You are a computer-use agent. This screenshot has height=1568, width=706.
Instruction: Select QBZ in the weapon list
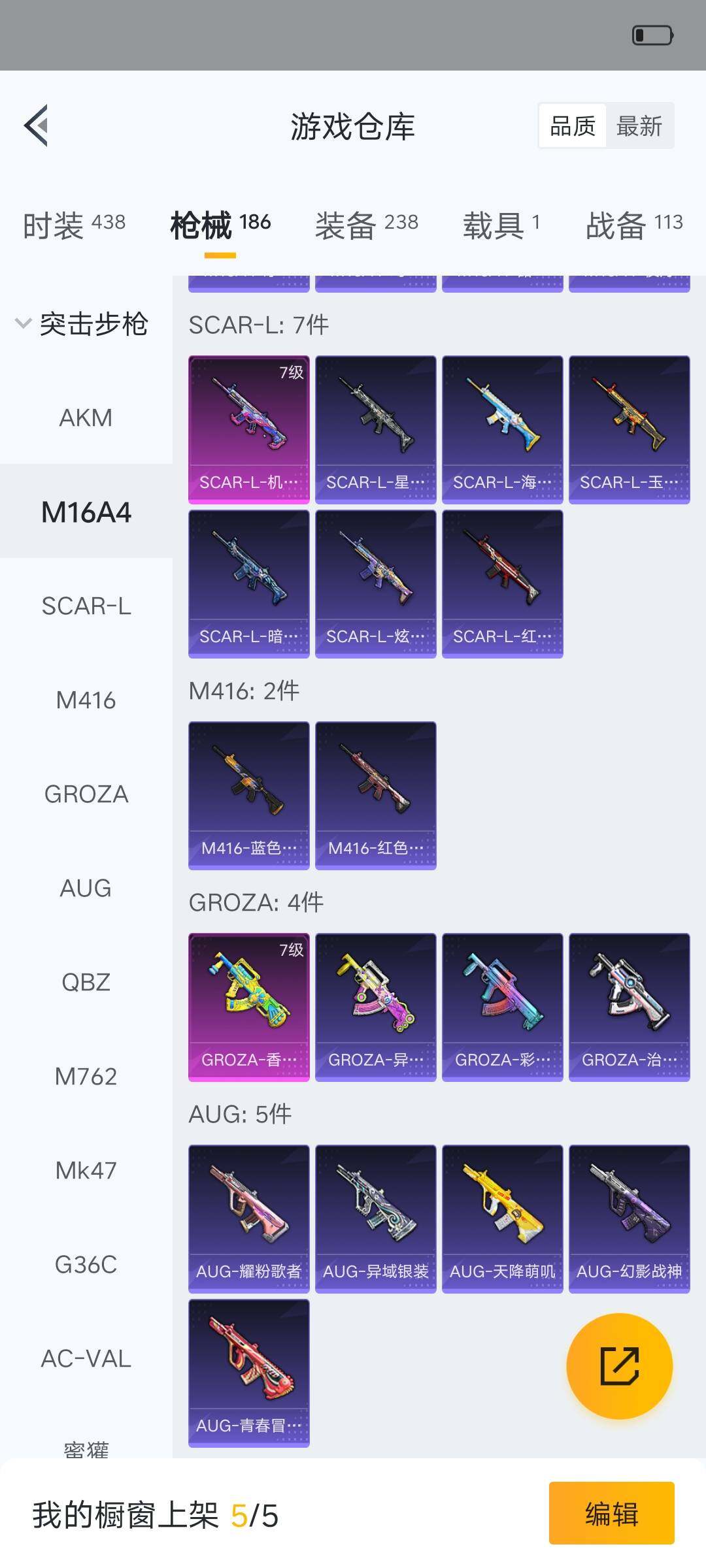point(86,982)
